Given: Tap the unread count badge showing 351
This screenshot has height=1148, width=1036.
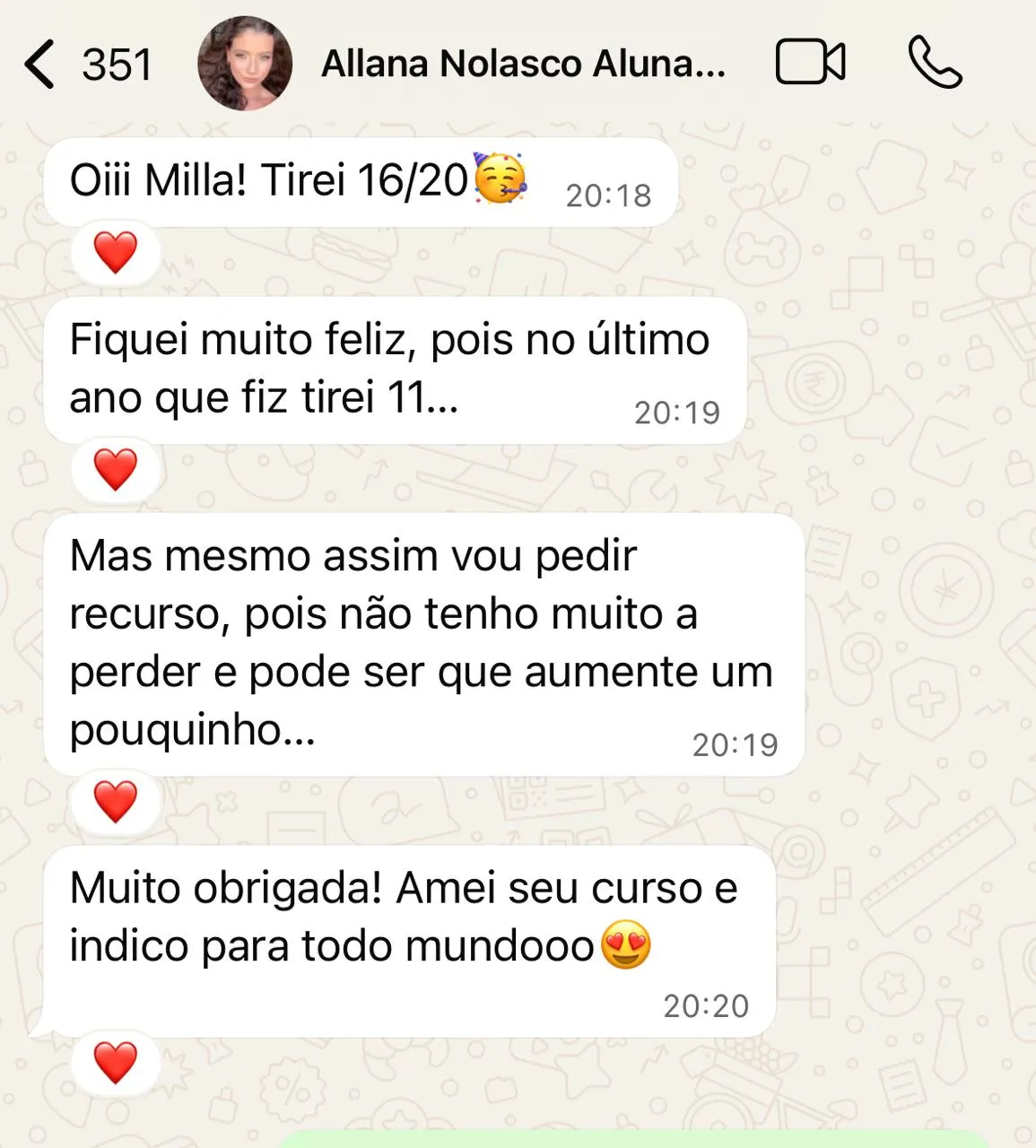Looking at the screenshot, I should coord(118,63).
